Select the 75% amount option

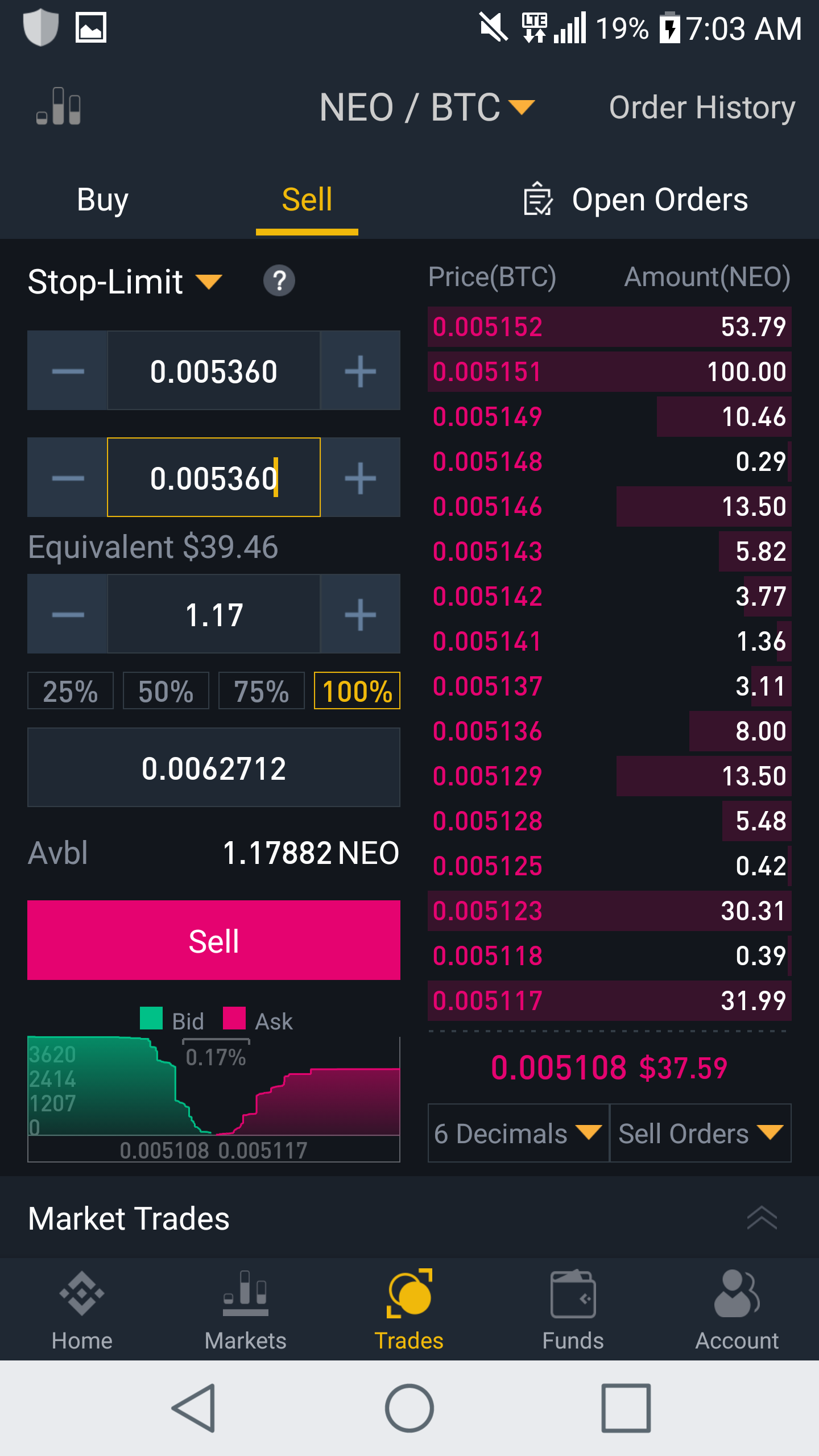click(x=262, y=691)
